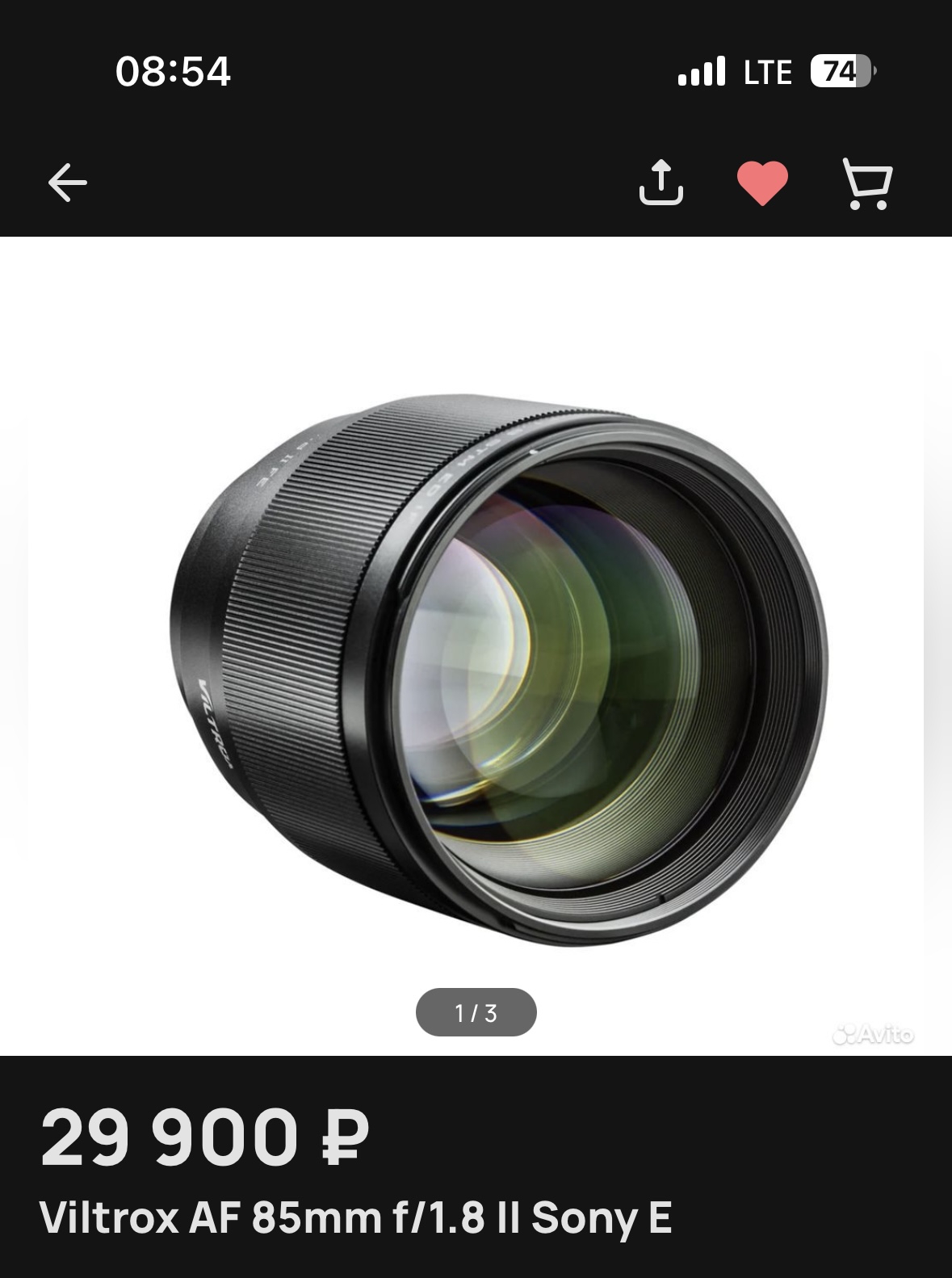This screenshot has height=1278, width=952.
Task: Share this Viltrox lens listing
Action: pyautogui.click(x=661, y=183)
